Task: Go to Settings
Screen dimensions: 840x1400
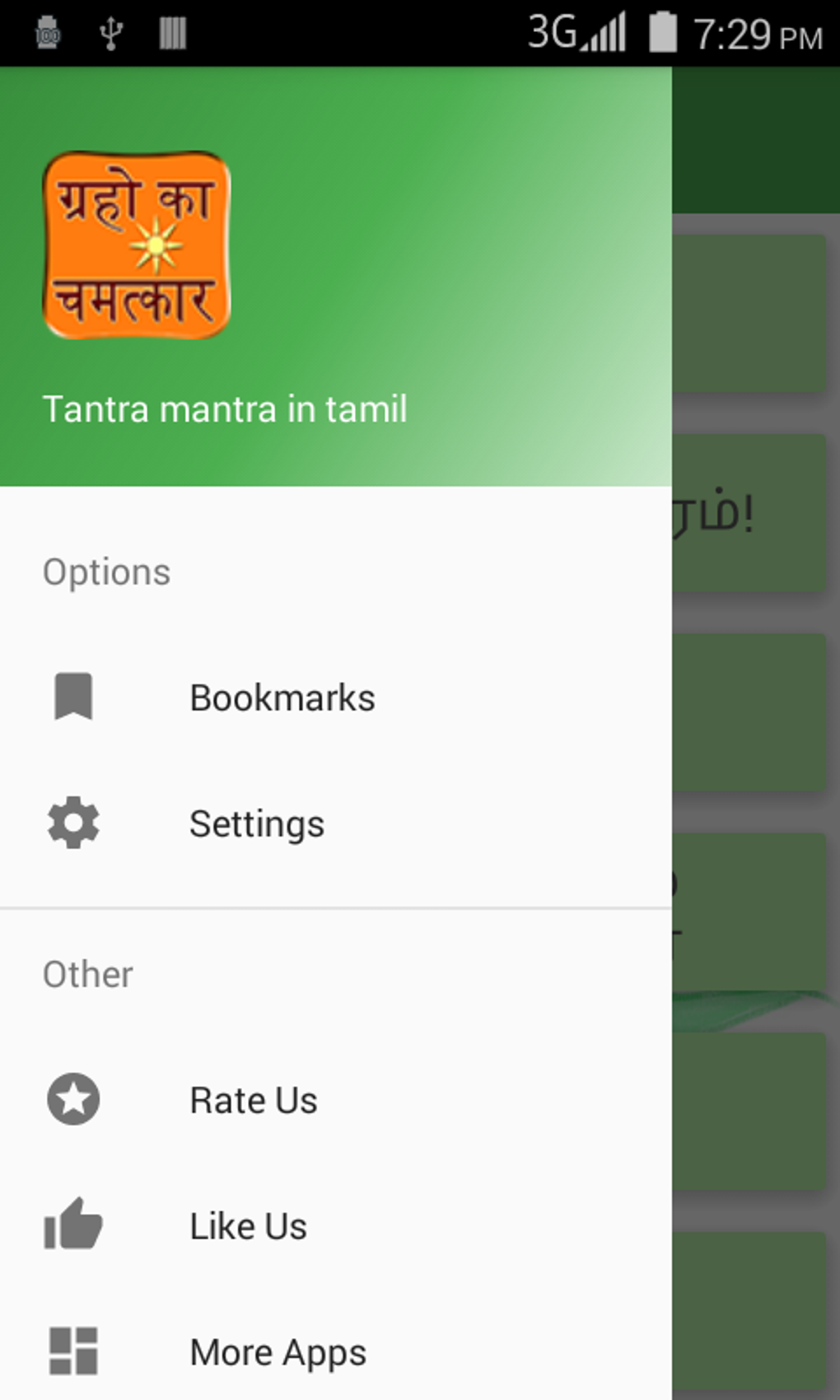Action: tap(256, 824)
